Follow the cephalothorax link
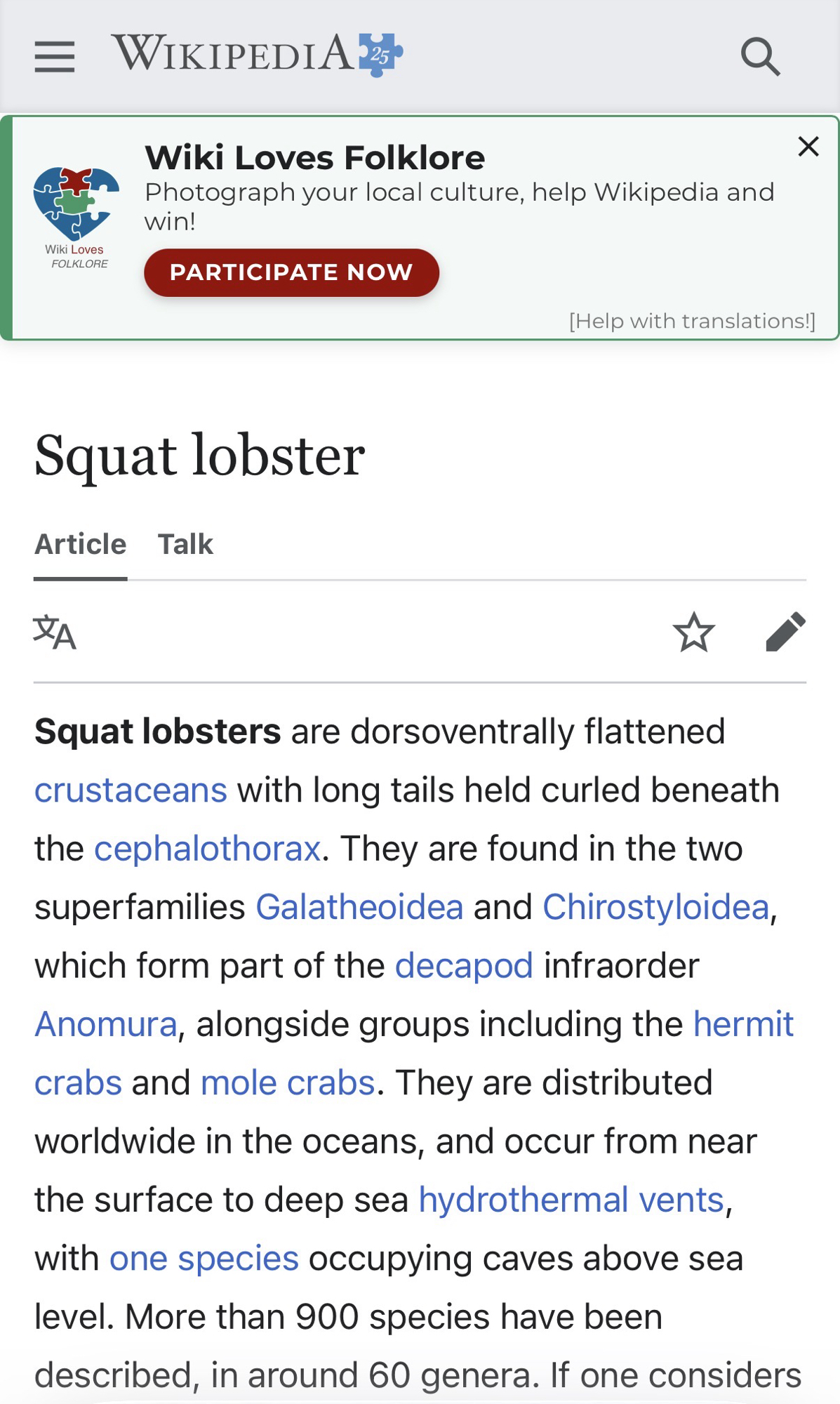Screen dimensions: 840x1404 click(x=207, y=849)
